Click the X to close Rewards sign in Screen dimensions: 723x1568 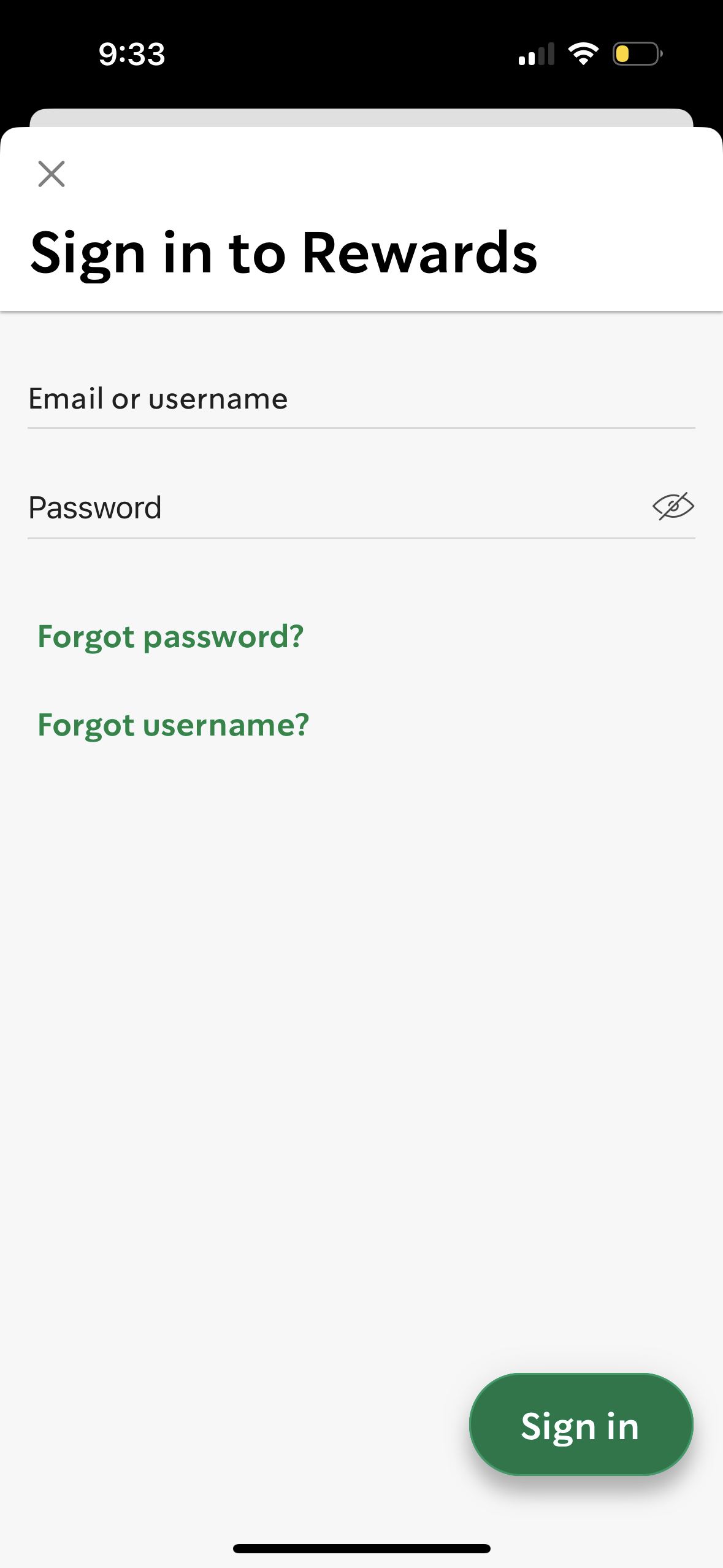tap(52, 174)
